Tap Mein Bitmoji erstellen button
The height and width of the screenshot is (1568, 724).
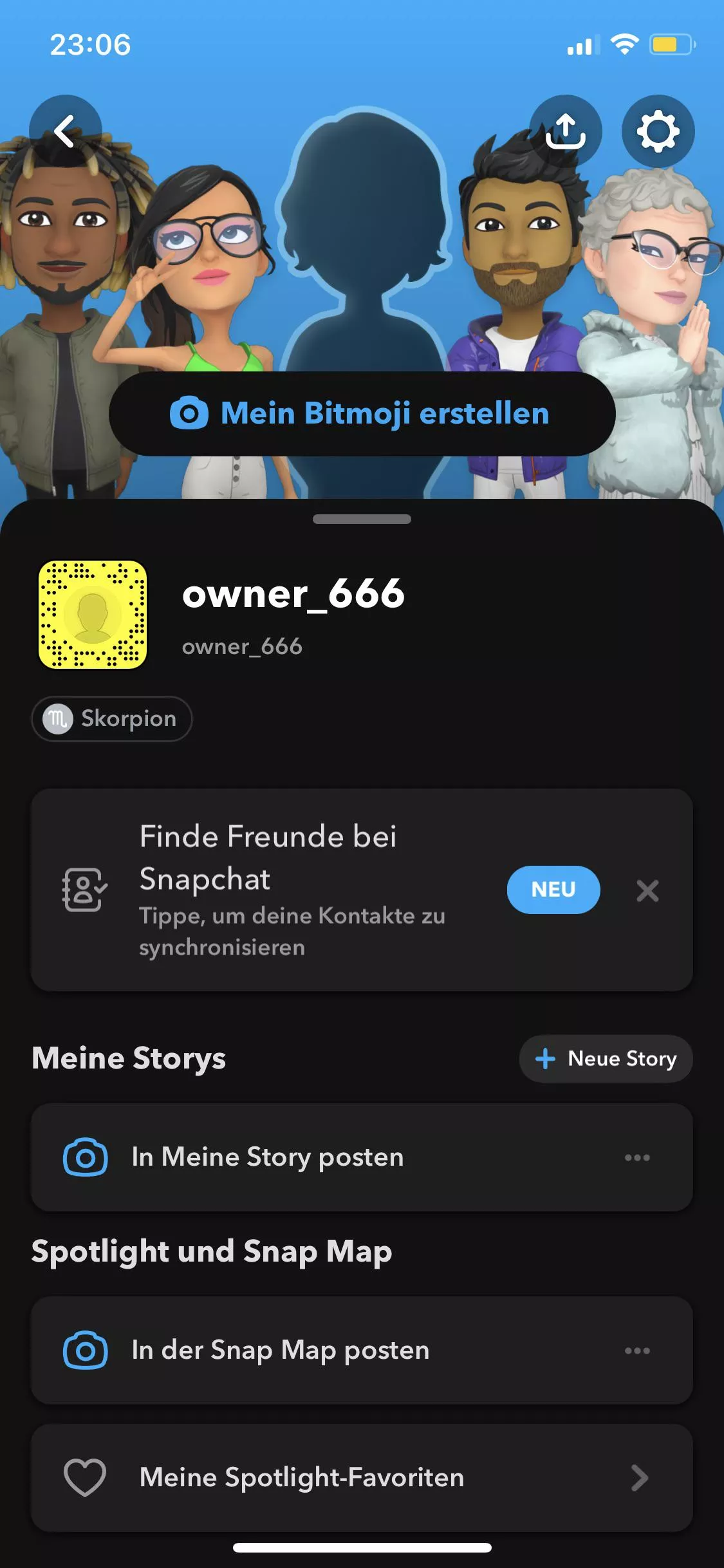pyautogui.click(x=362, y=413)
